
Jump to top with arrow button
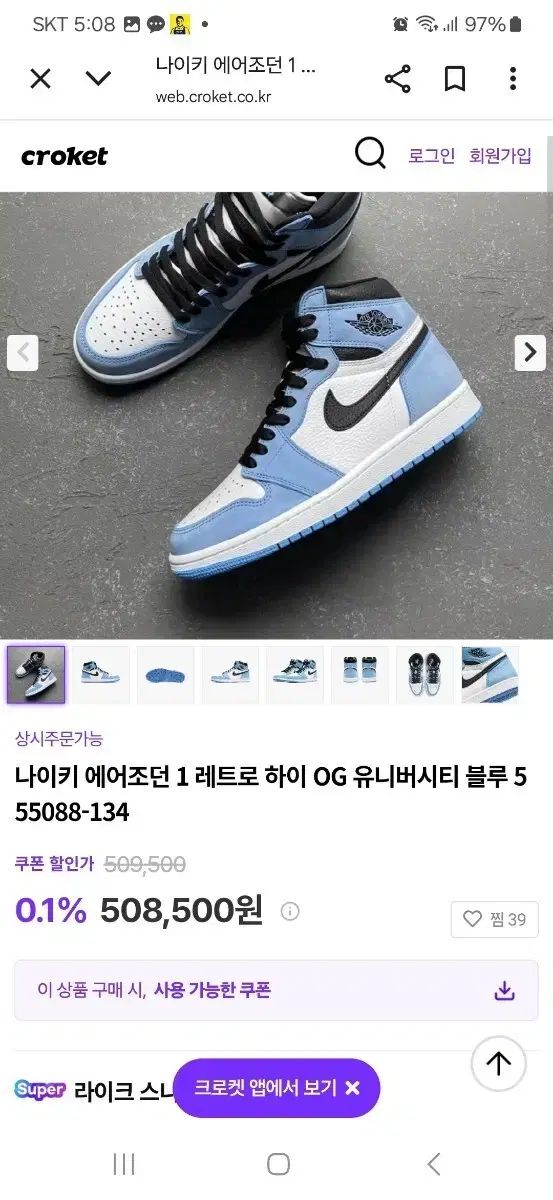click(498, 1063)
